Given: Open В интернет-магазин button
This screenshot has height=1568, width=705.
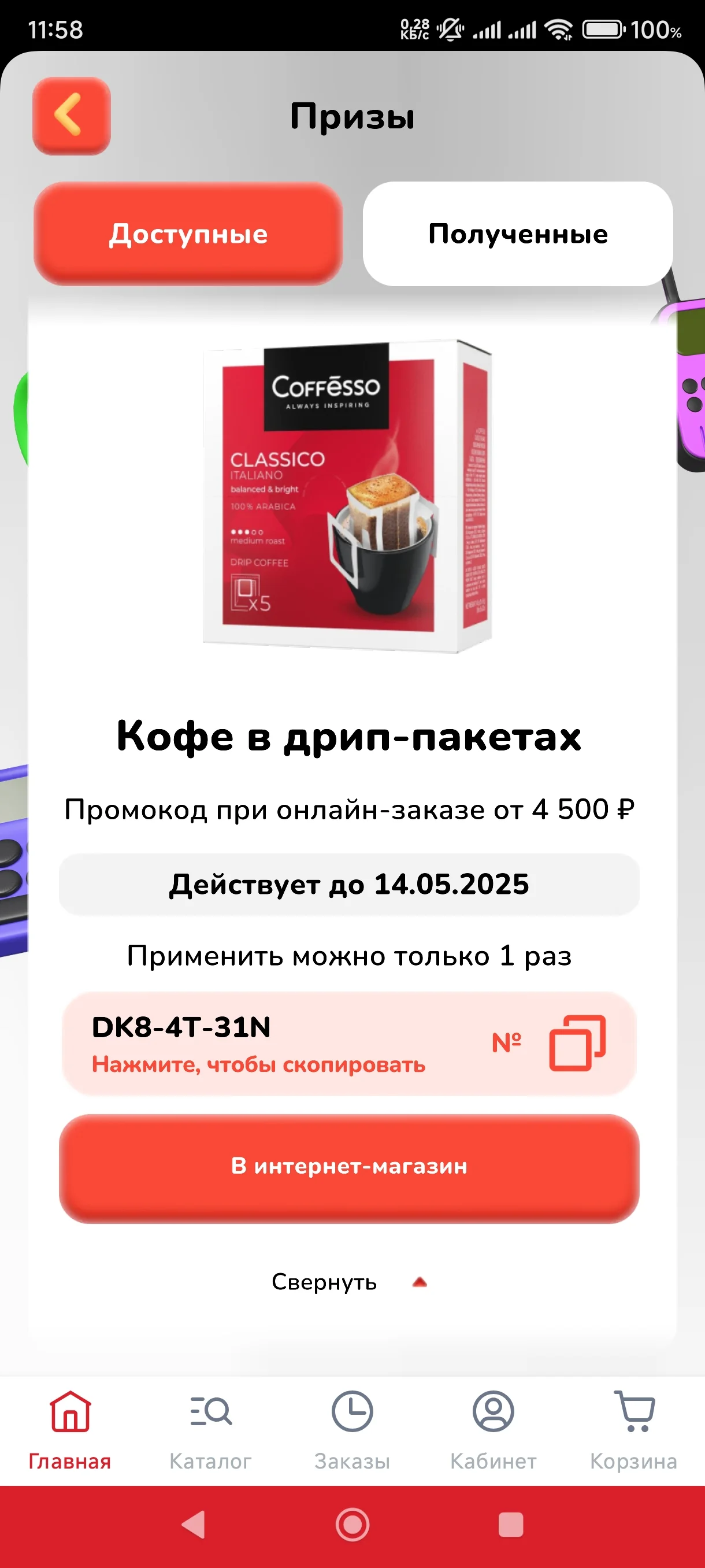Looking at the screenshot, I should [x=349, y=1167].
